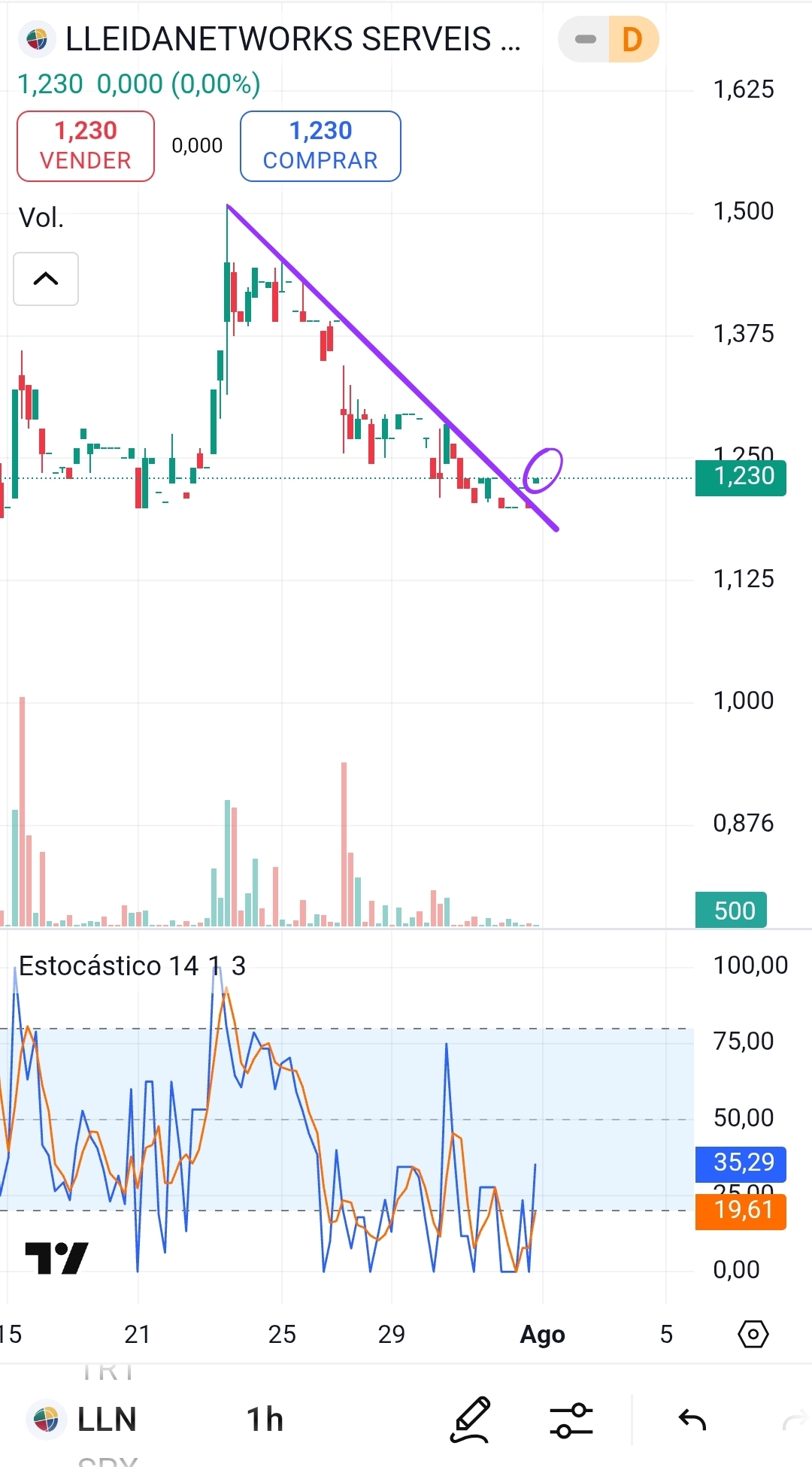Open the LLN symbol selector
The height and width of the screenshot is (1467, 812).
[83, 1420]
